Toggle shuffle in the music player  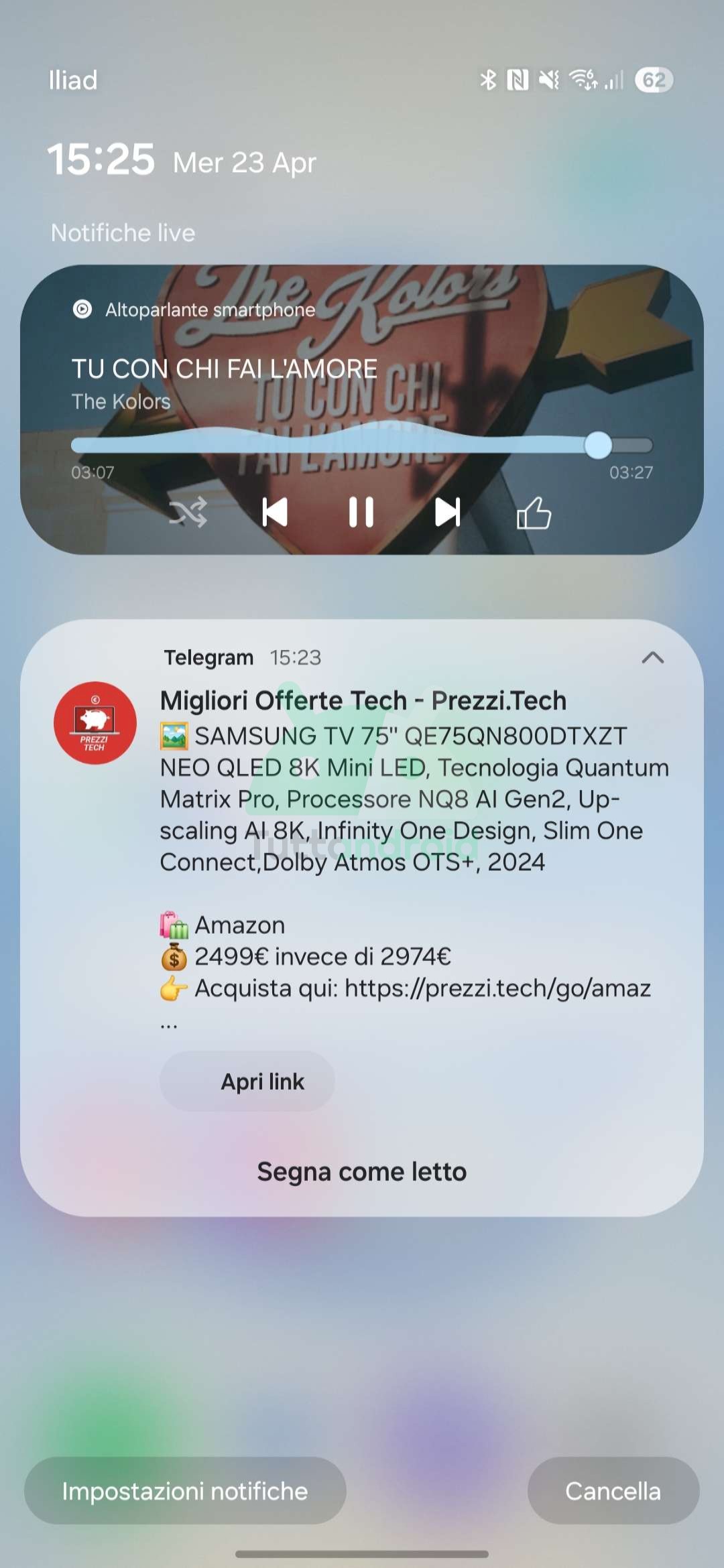tap(188, 513)
